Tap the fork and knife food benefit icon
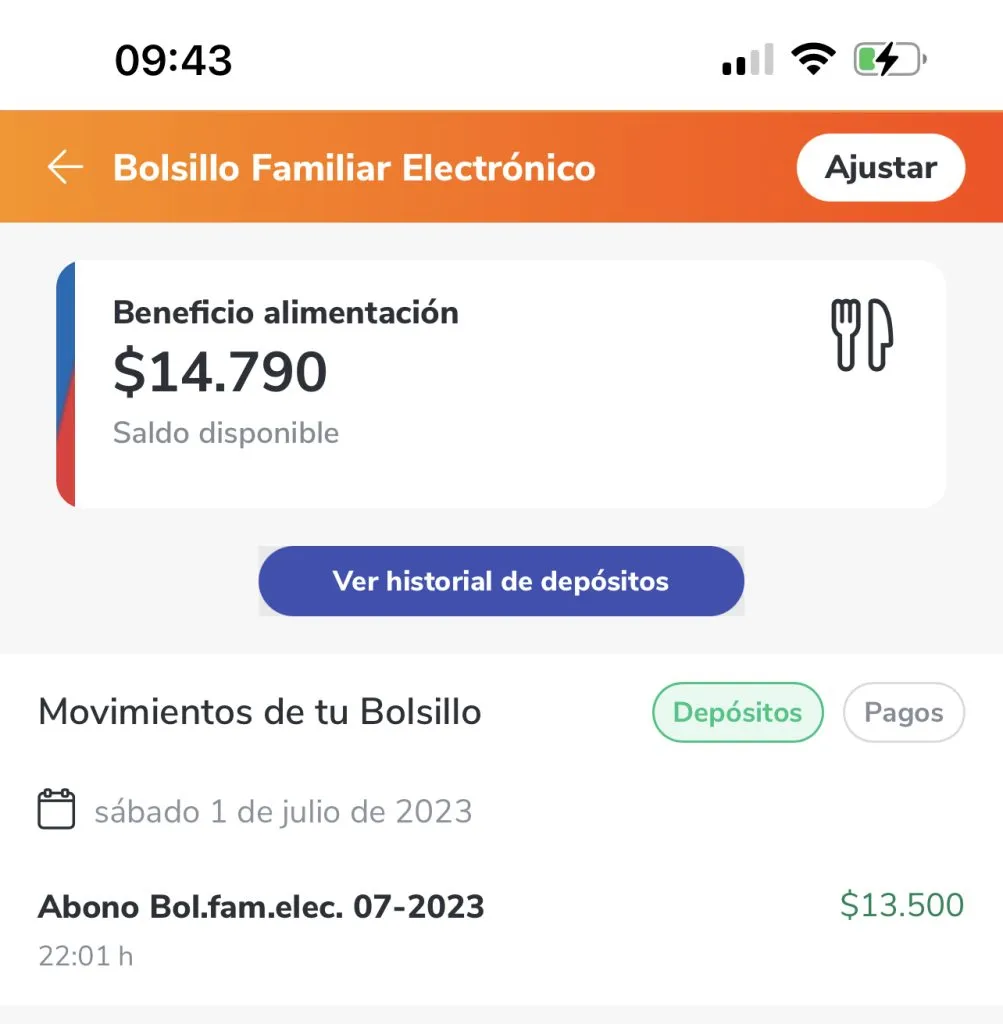The height and width of the screenshot is (1024, 1003). click(860, 336)
